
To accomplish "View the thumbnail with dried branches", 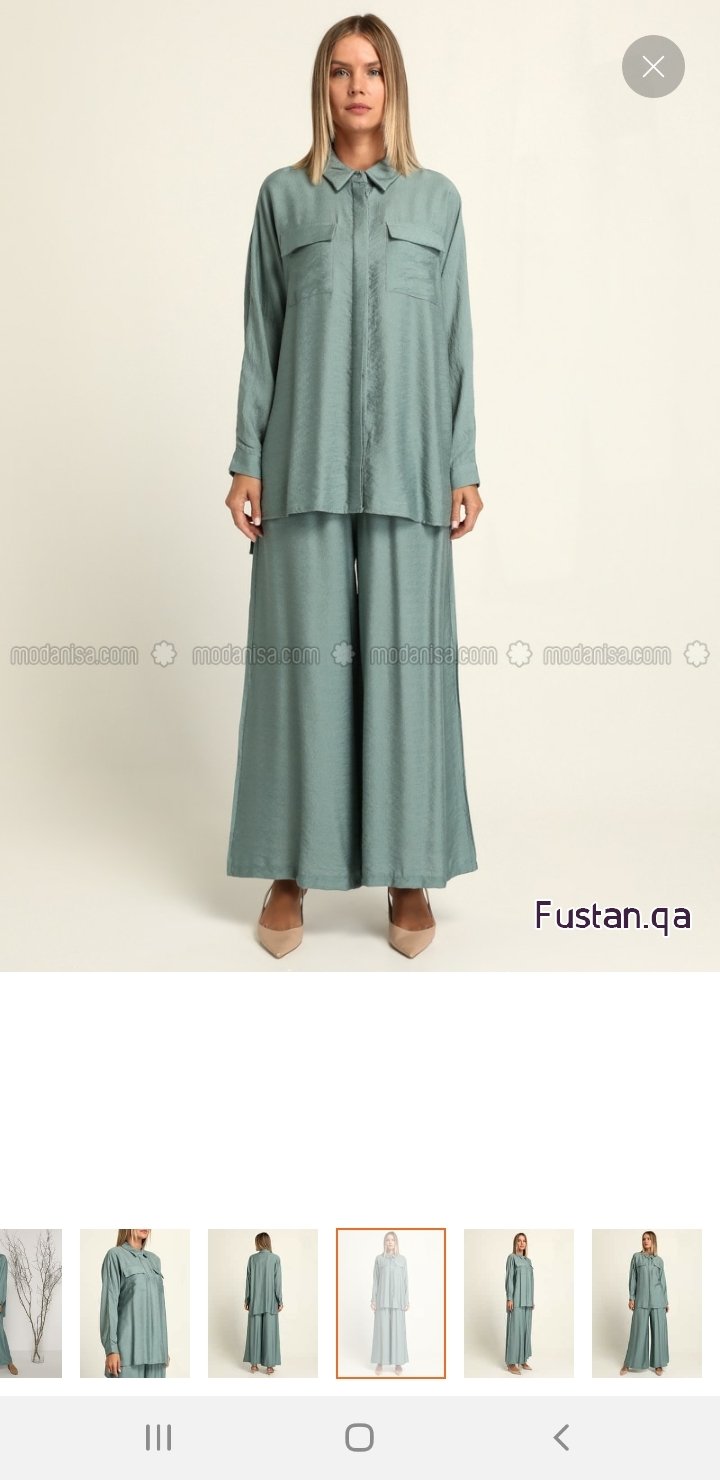I will click(30, 1303).
